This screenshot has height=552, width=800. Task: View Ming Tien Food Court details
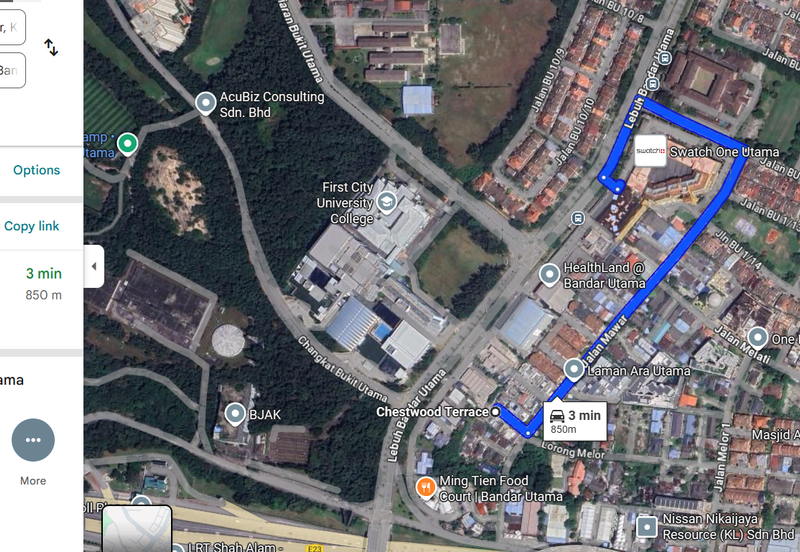click(x=425, y=487)
